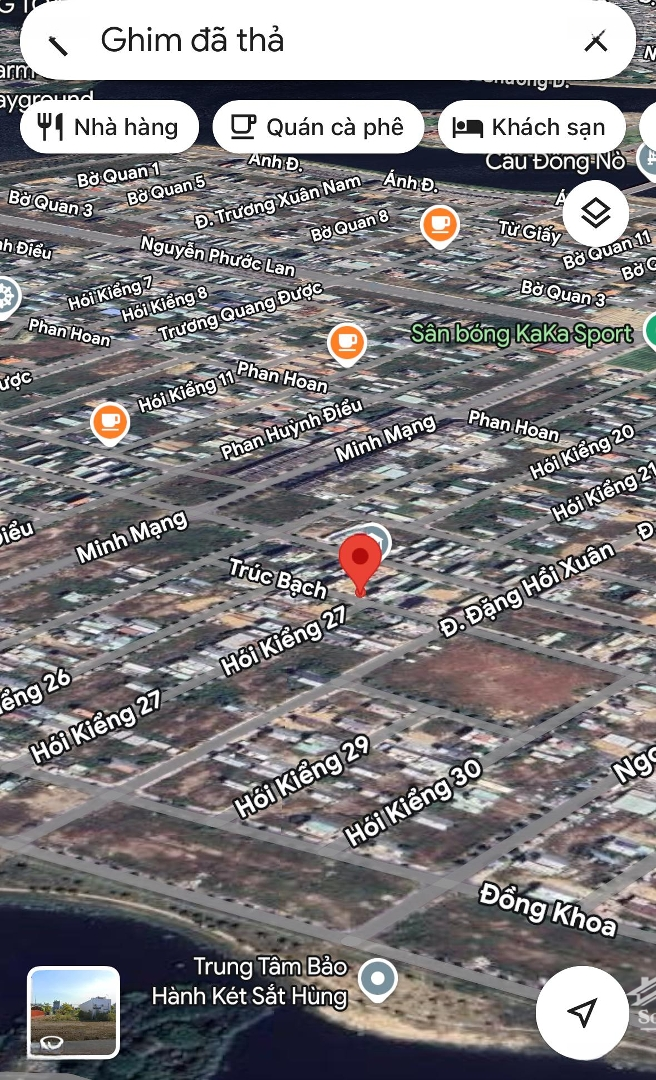Open Sân bóng KaKa Sport place
The height and width of the screenshot is (1080, 656).
[522, 334]
